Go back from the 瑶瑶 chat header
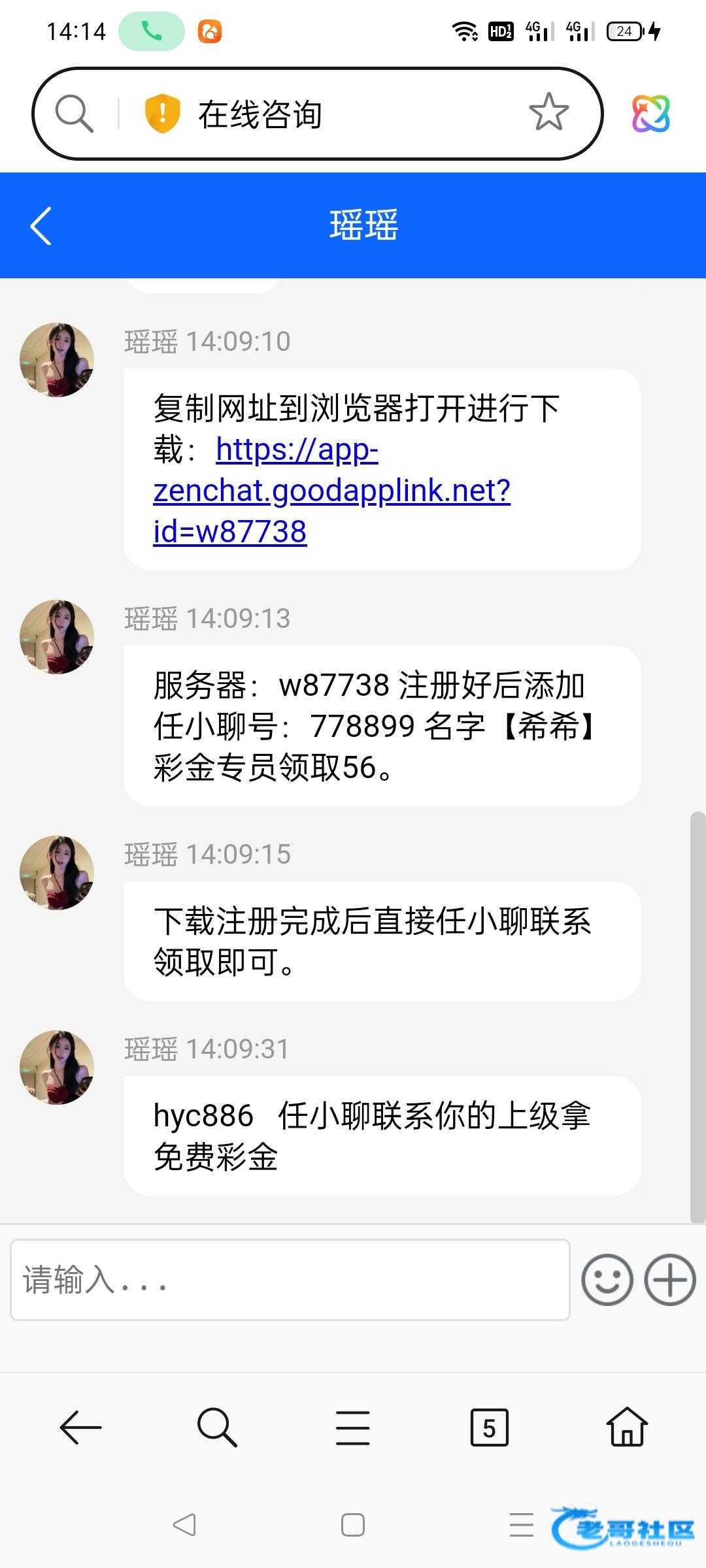Screen dimensions: 706x1568 click(41, 226)
